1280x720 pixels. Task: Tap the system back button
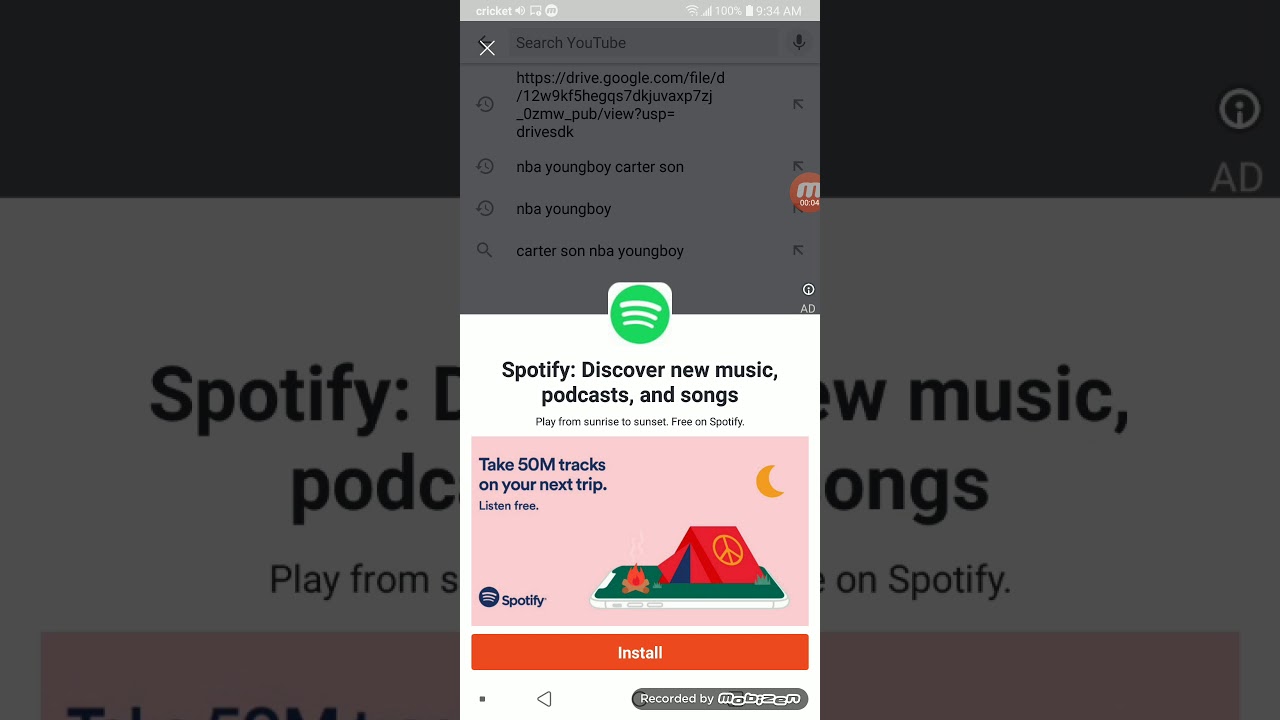[x=544, y=699]
